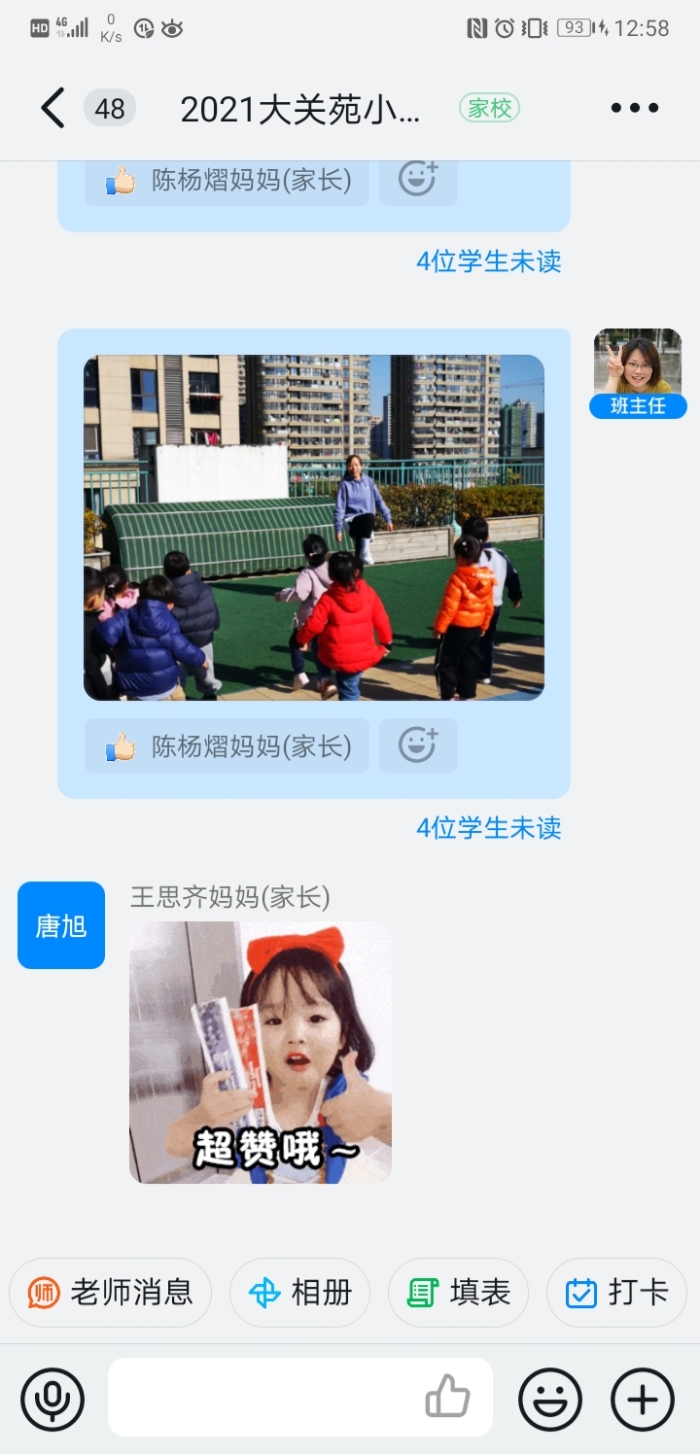
Task: Go back to the conversation list
Action: click(x=53, y=108)
